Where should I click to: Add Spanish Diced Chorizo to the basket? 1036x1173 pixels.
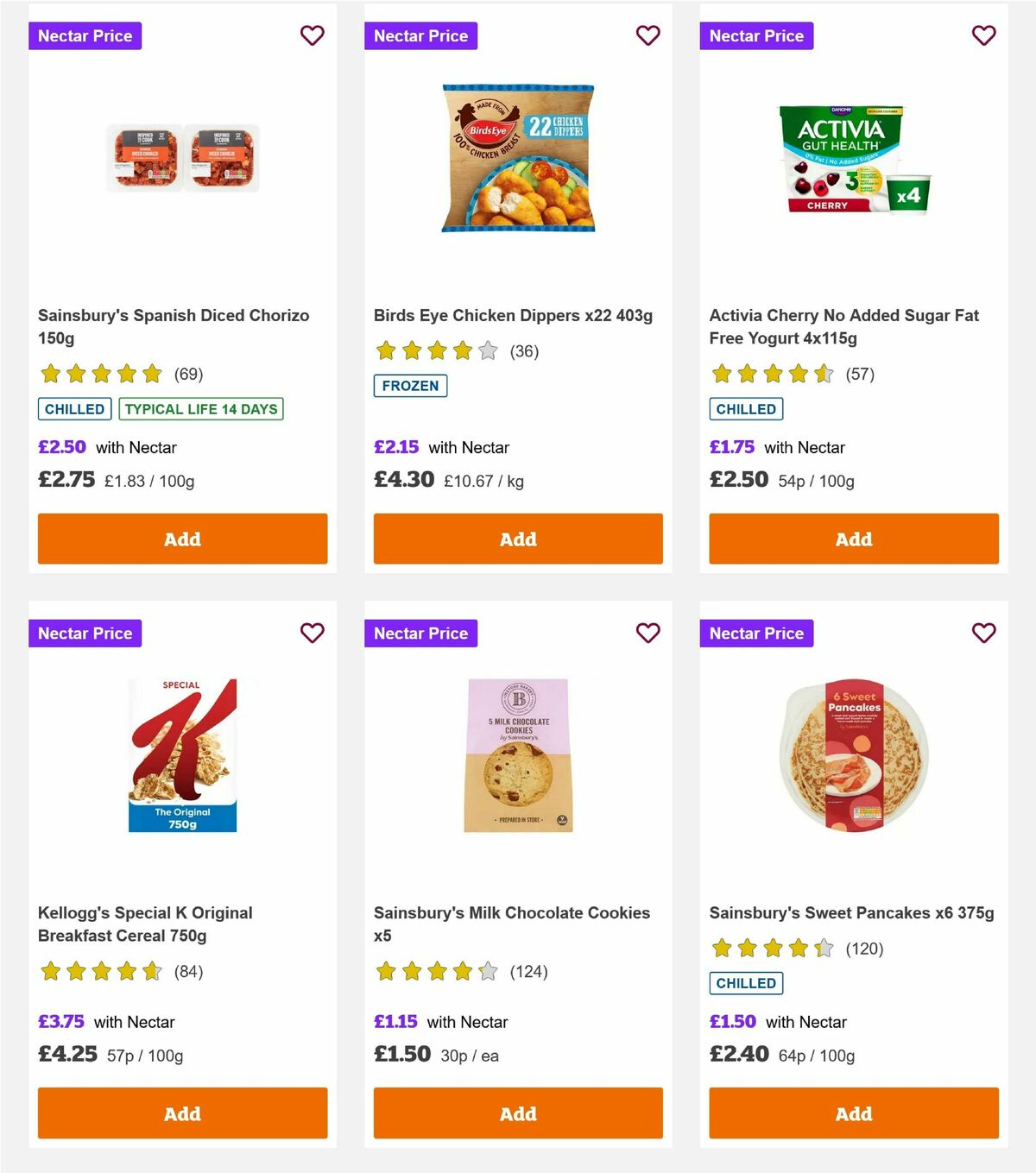point(182,539)
